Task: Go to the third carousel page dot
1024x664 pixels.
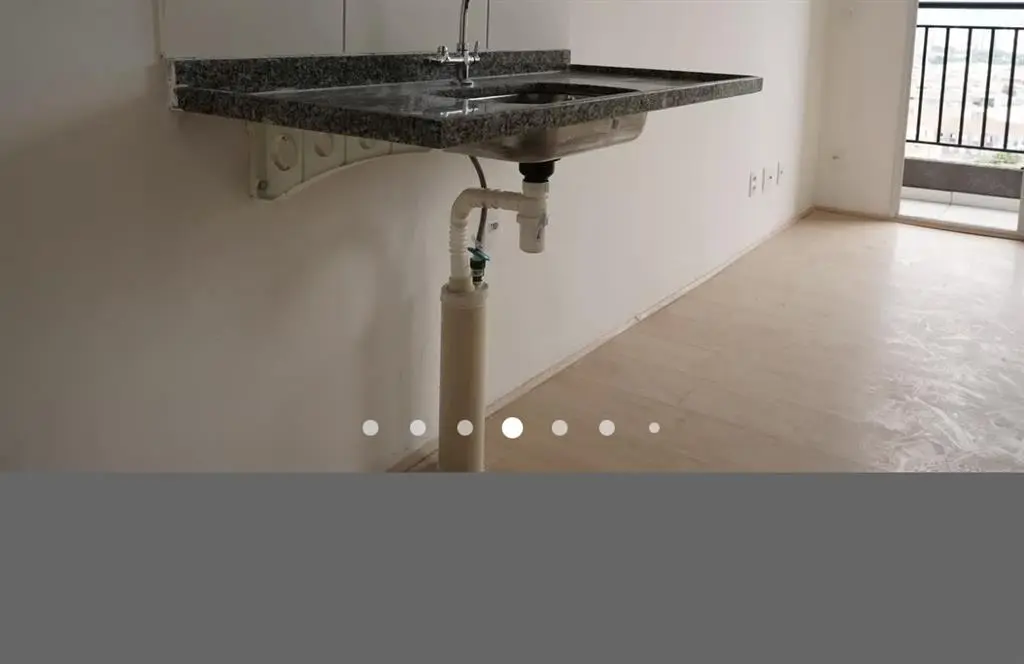Action: (465, 428)
